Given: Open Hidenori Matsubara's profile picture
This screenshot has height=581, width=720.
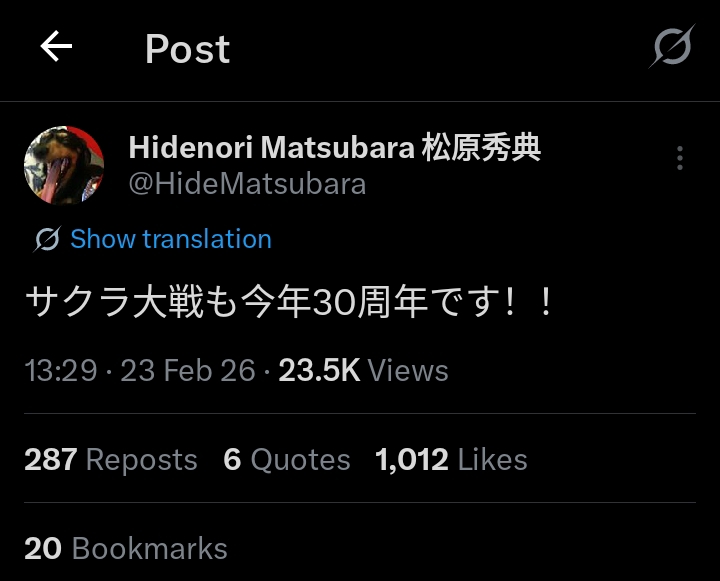Looking at the screenshot, I should click(64, 165).
